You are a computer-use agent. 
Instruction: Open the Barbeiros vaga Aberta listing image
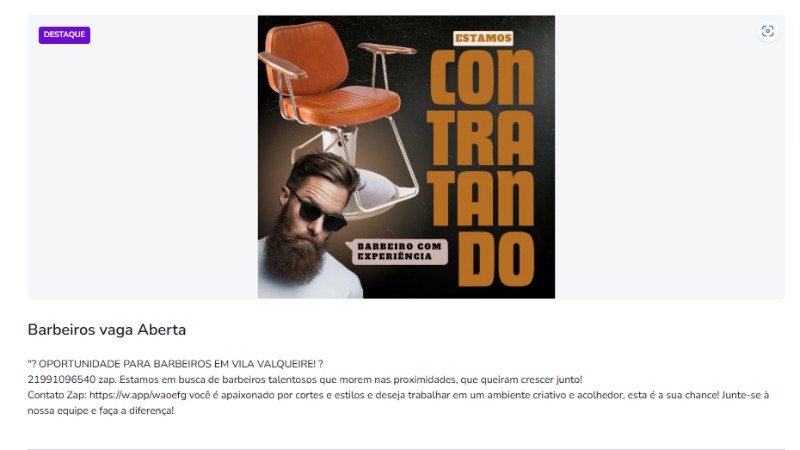pyautogui.click(x=406, y=157)
